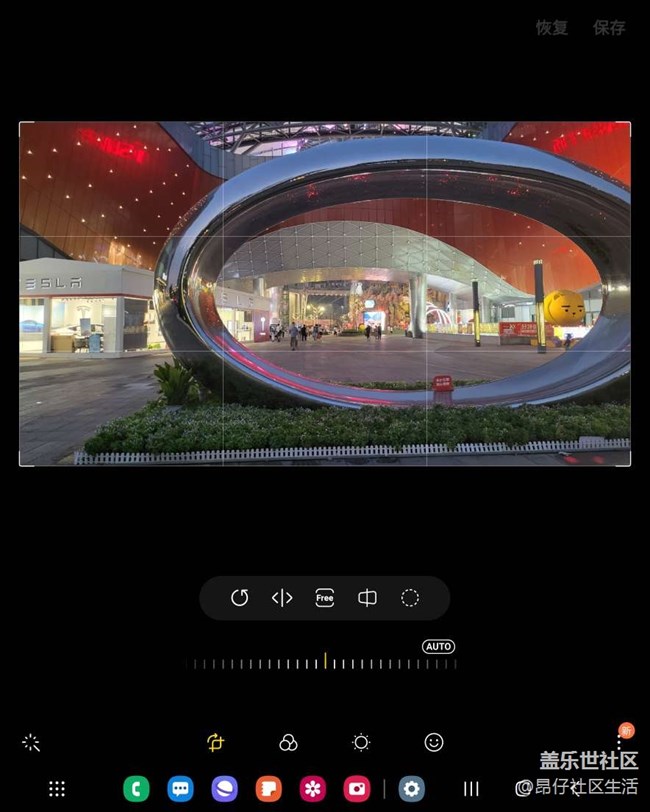Open the Free aspect ratio options
The image size is (650, 812).
click(x=324, y=598)
